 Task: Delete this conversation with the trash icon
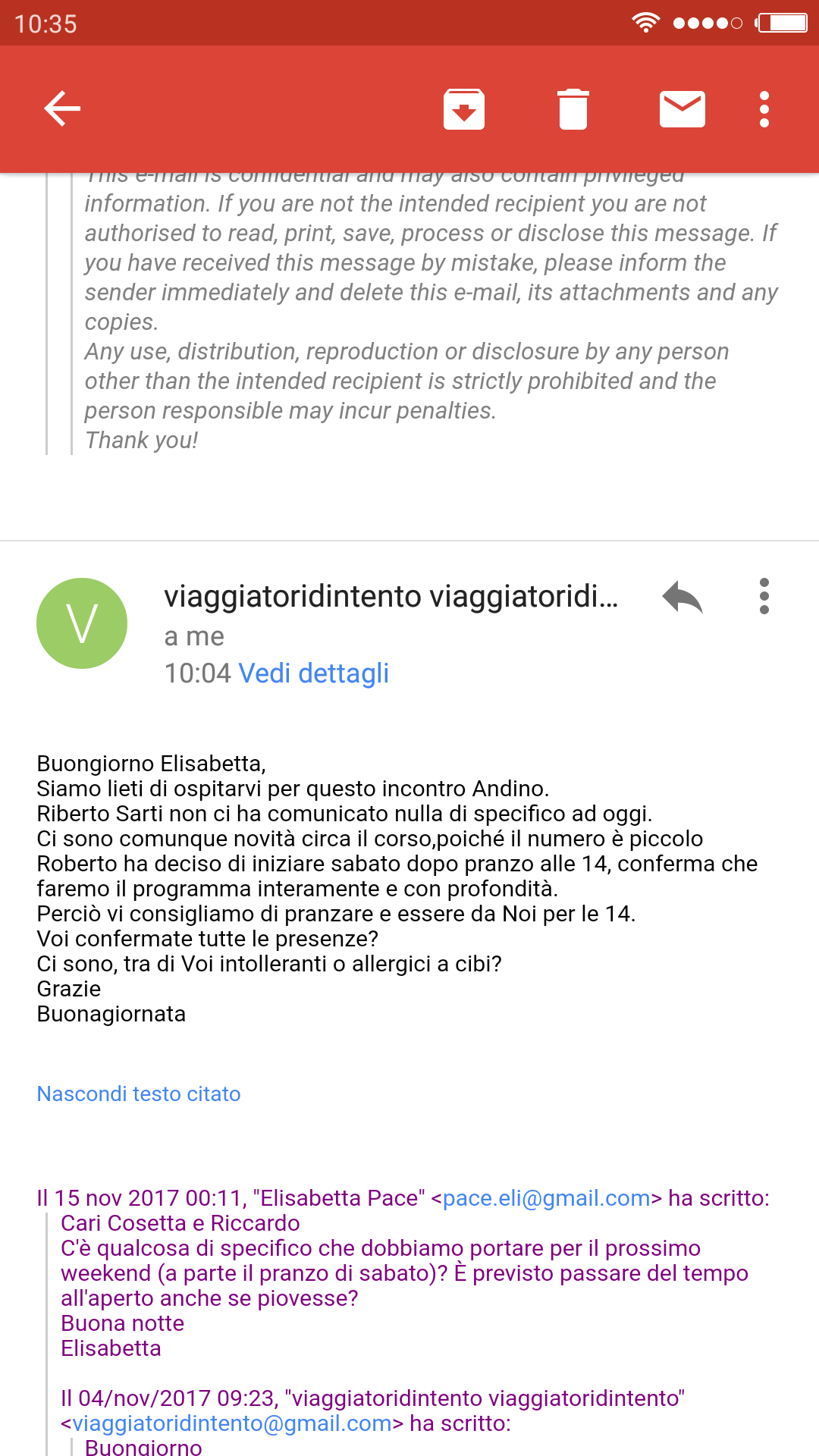pyautogui.click(x=573, y=109)
